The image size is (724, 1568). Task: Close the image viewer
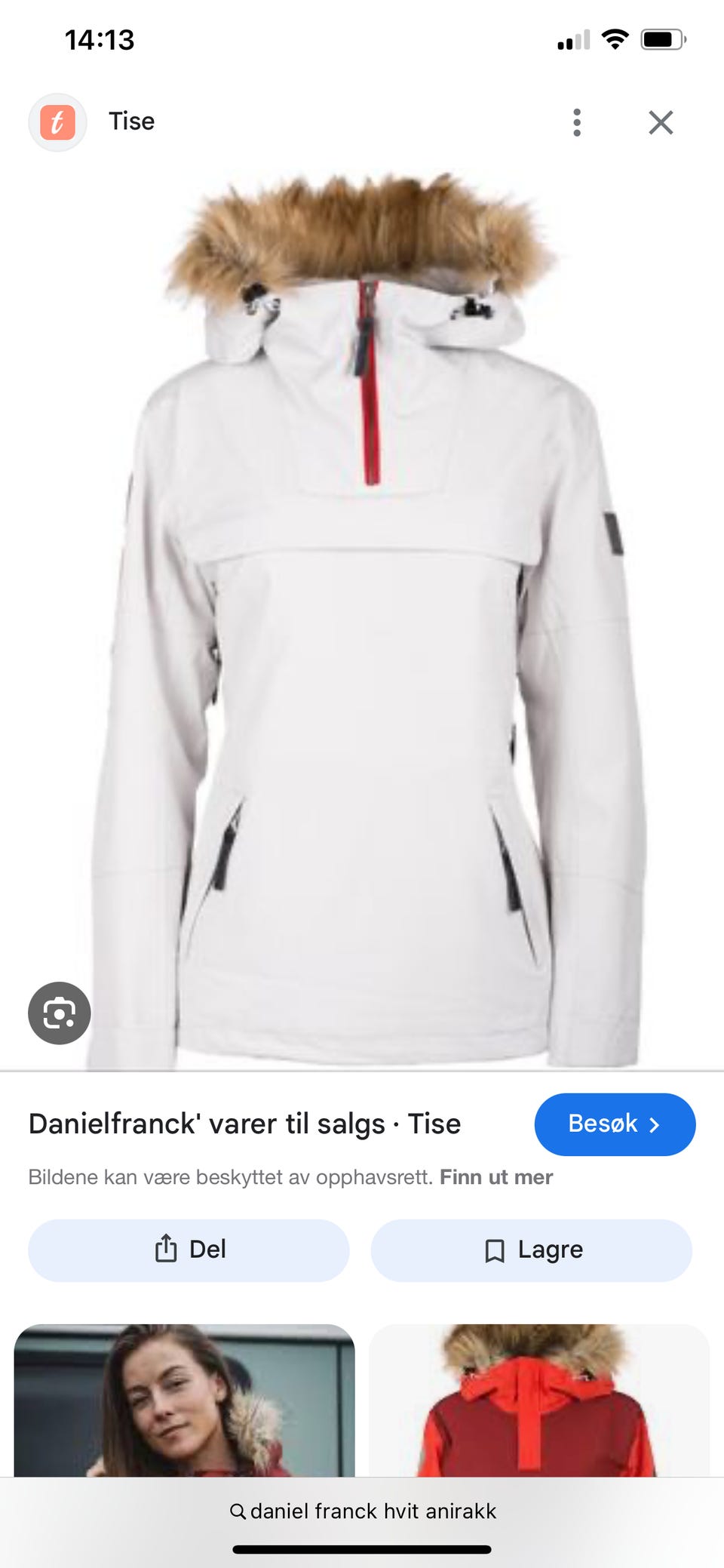[x=661, y=122]
